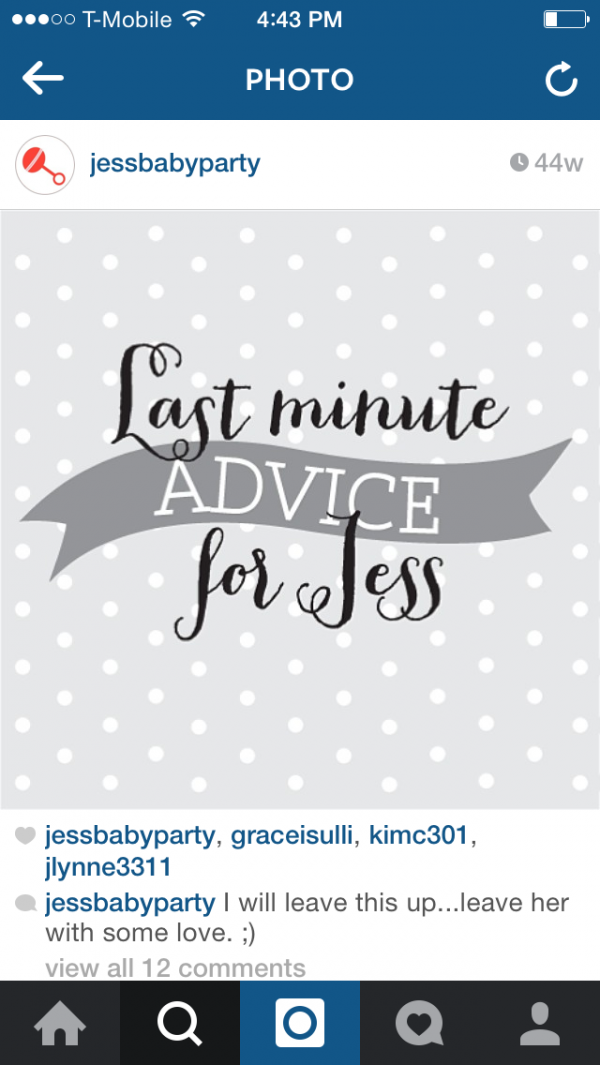
Task: Open kimc301's profile from likes
Action: (x=419, y=835)
